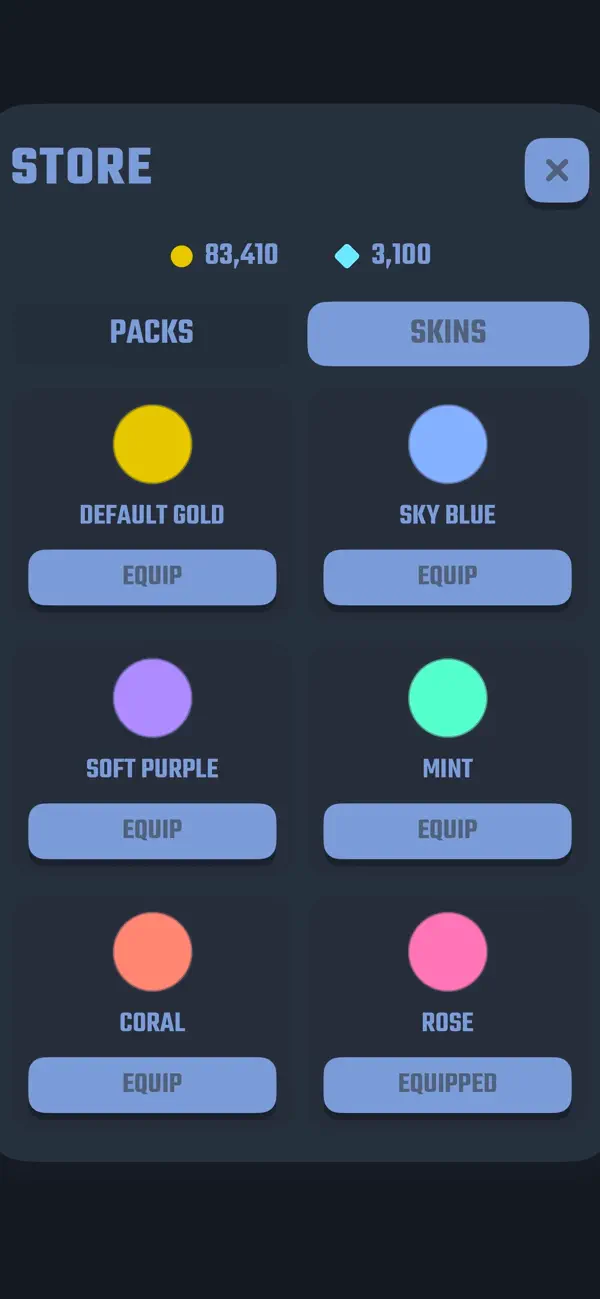Equip the Mint skin
The image size is (600, 1299).
[447, 830]
